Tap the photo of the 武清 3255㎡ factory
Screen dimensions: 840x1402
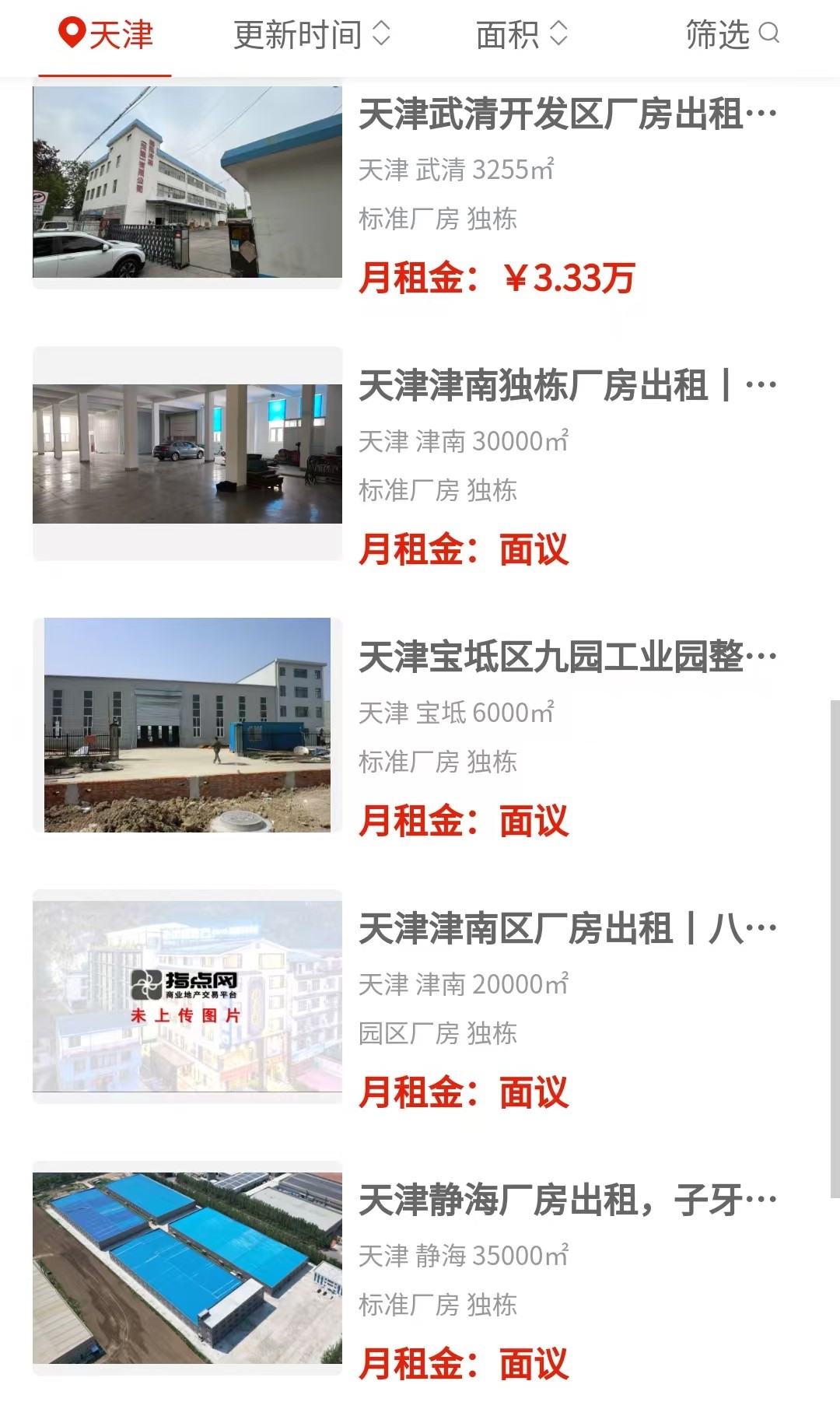[187, 182]
